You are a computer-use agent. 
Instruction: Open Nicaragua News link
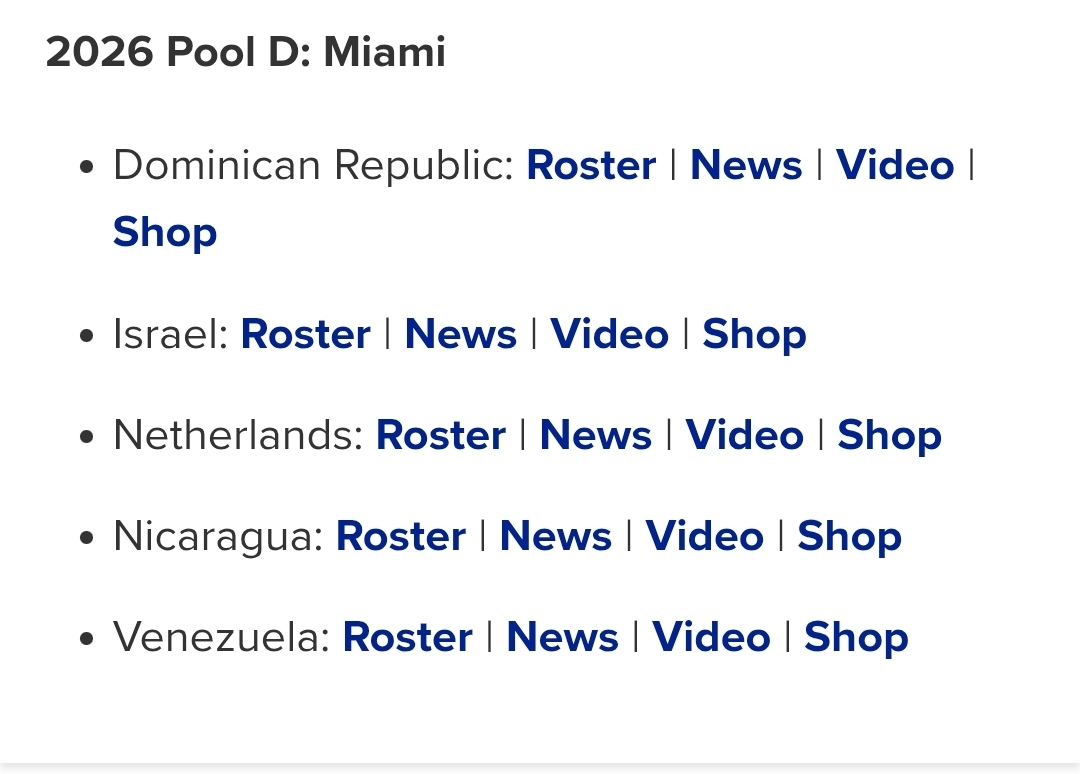555,536
